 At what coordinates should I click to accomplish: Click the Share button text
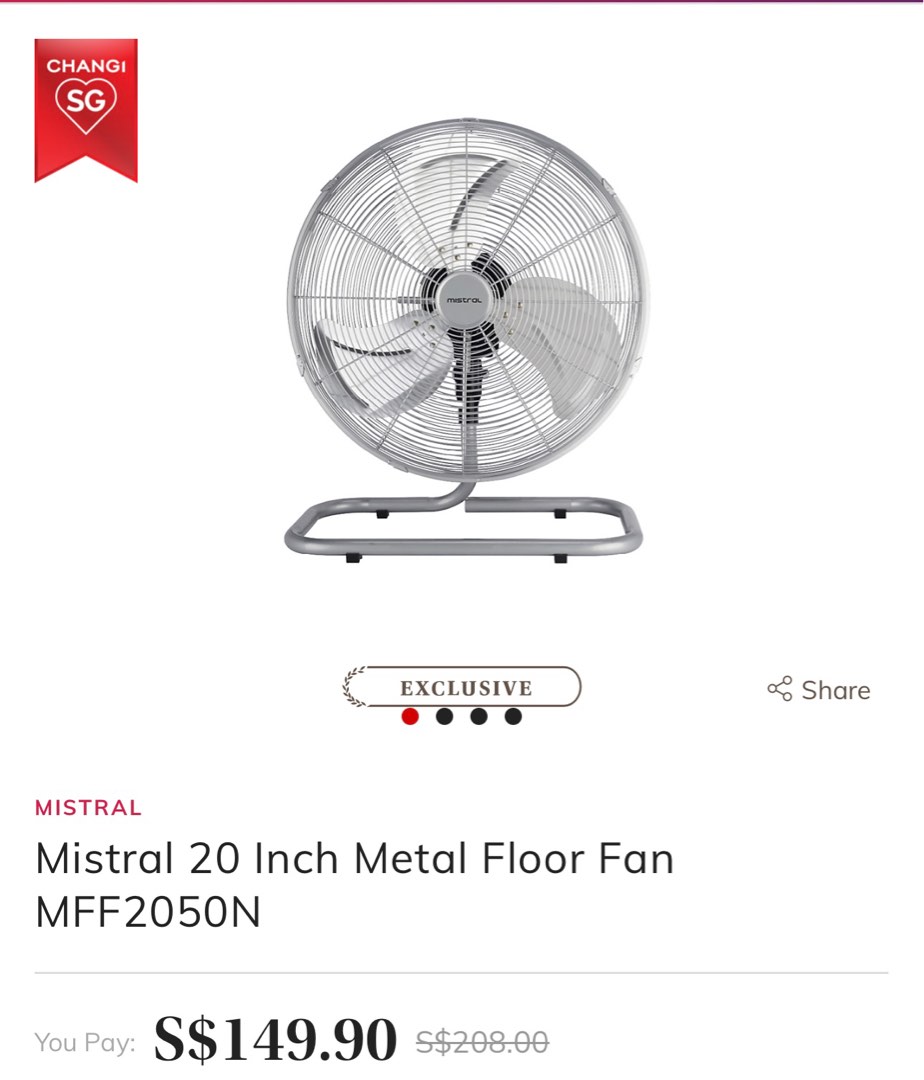click(x=836, y=690)
